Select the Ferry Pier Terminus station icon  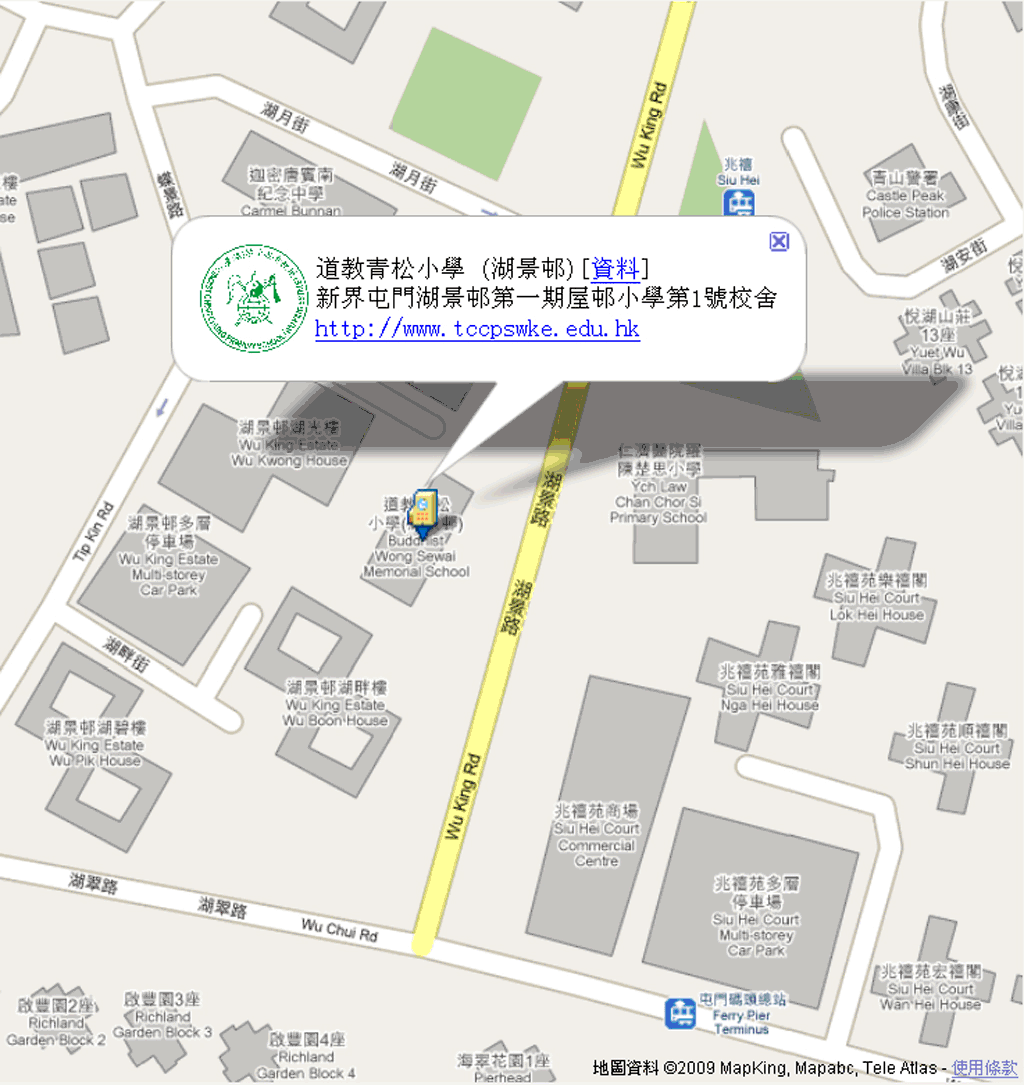tap(680, 1013)
